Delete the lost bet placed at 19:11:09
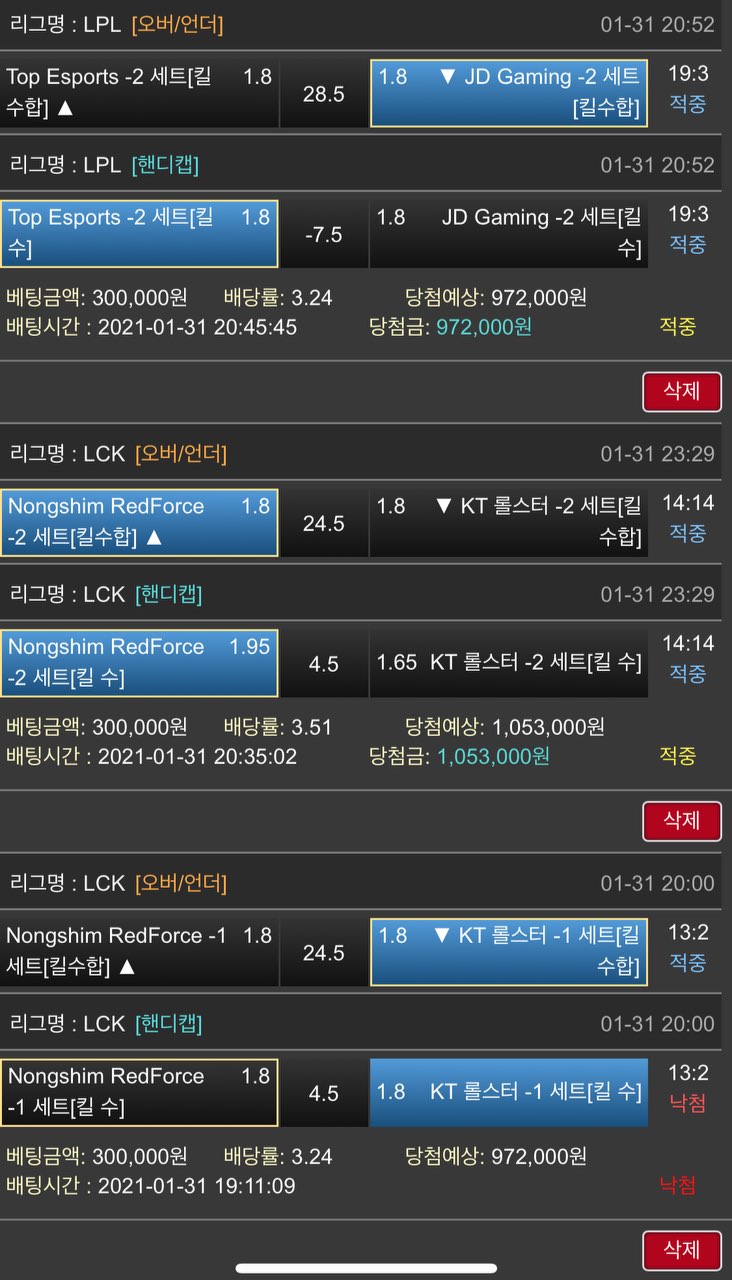 (681, 1250)
